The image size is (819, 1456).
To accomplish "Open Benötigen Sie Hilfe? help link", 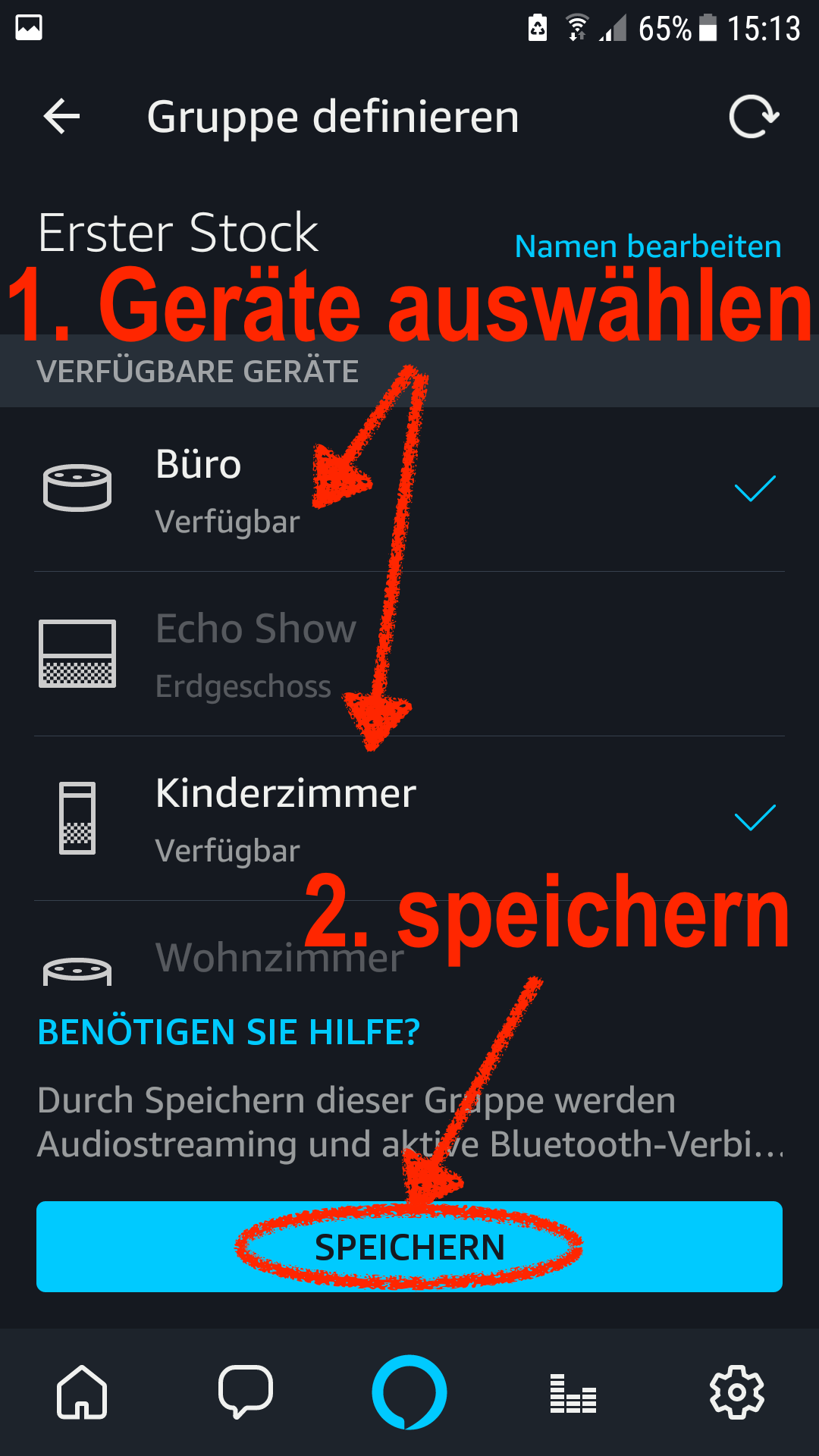I will [x=229, y=1032].
